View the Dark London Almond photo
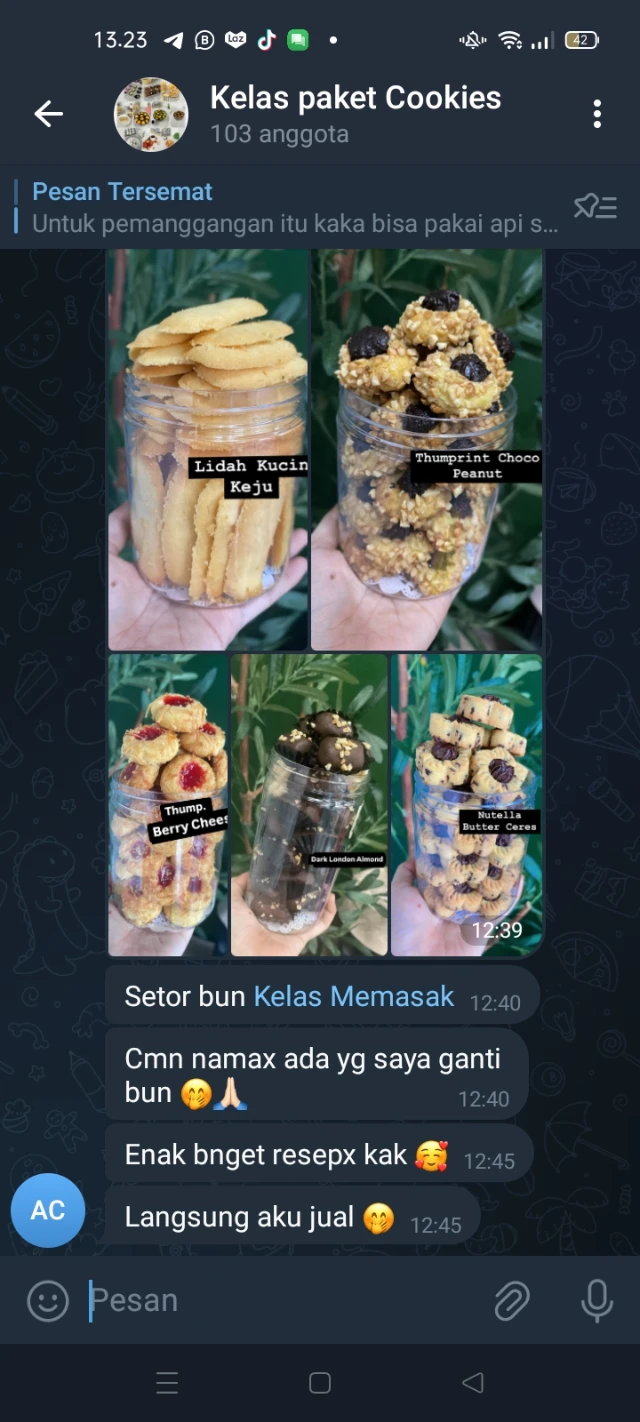The image size is (640, 1422). pos(309,805)
